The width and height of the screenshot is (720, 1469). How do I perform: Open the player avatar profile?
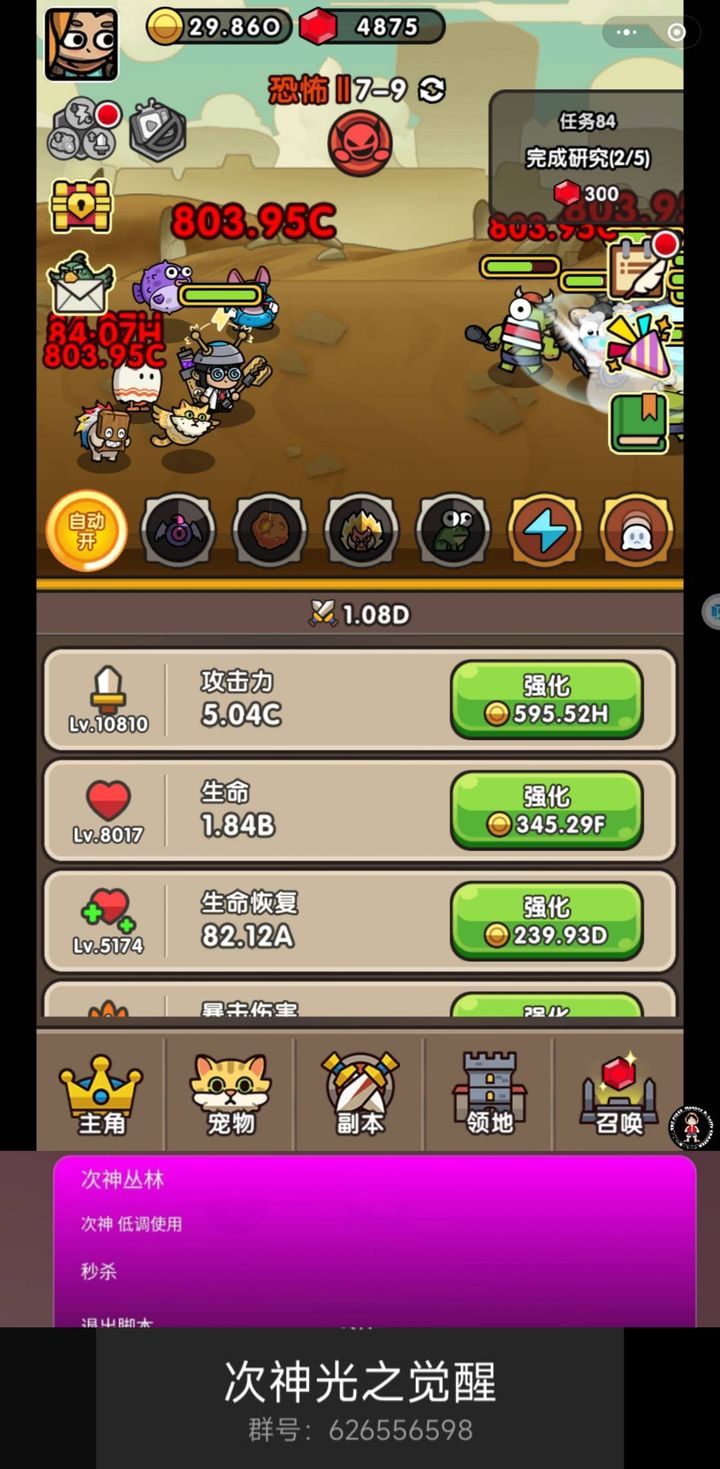81,45
